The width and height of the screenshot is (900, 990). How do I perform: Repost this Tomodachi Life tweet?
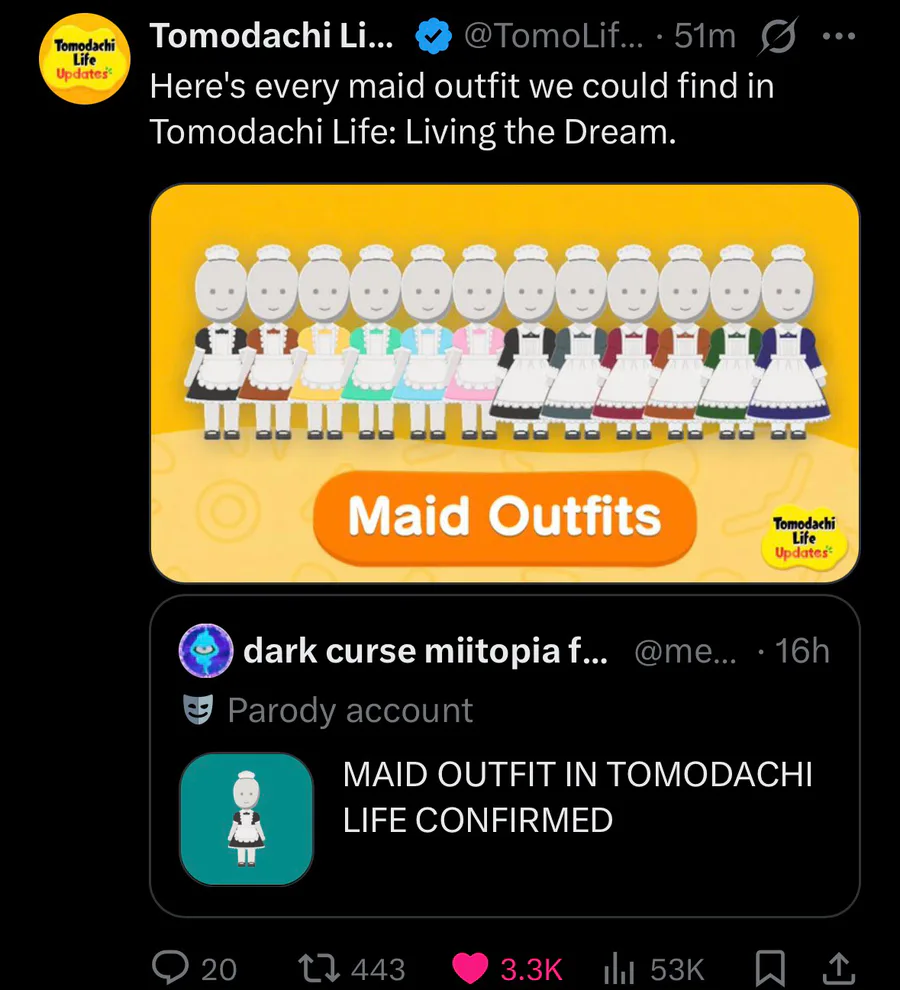pyautogui.click(x=321, y=968)
